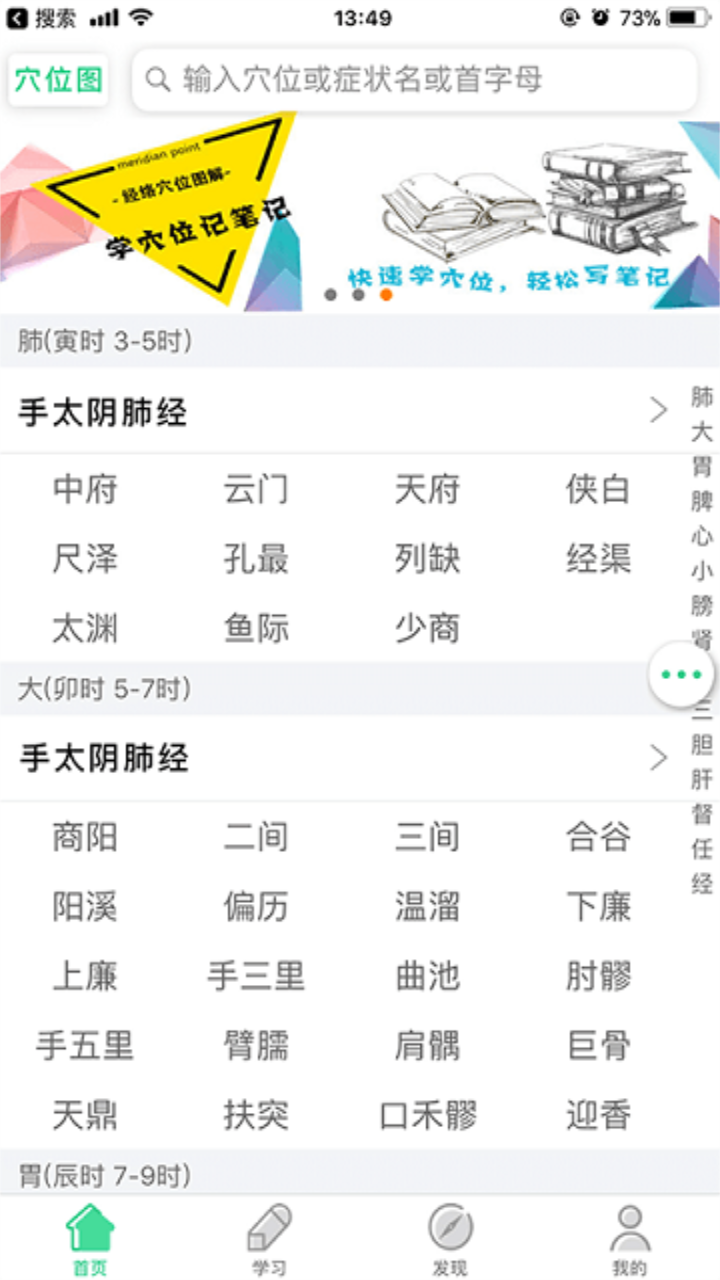This screenshot has width=720, height=1280.
Task: View the 尺泽 acupoint
Action: [85, 559]
